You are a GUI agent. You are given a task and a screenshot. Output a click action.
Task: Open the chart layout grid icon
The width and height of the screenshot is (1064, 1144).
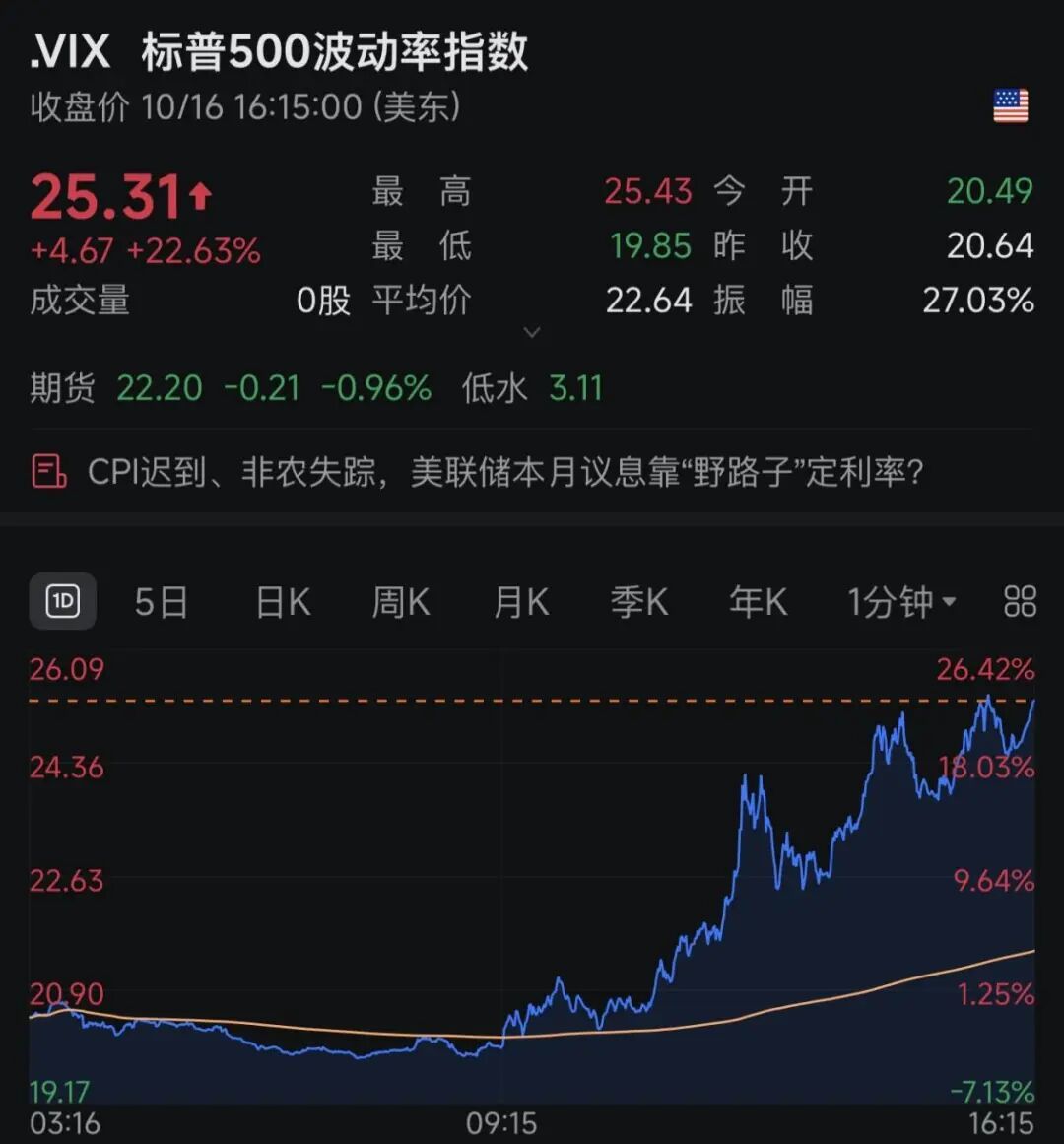click(1020, 601)
